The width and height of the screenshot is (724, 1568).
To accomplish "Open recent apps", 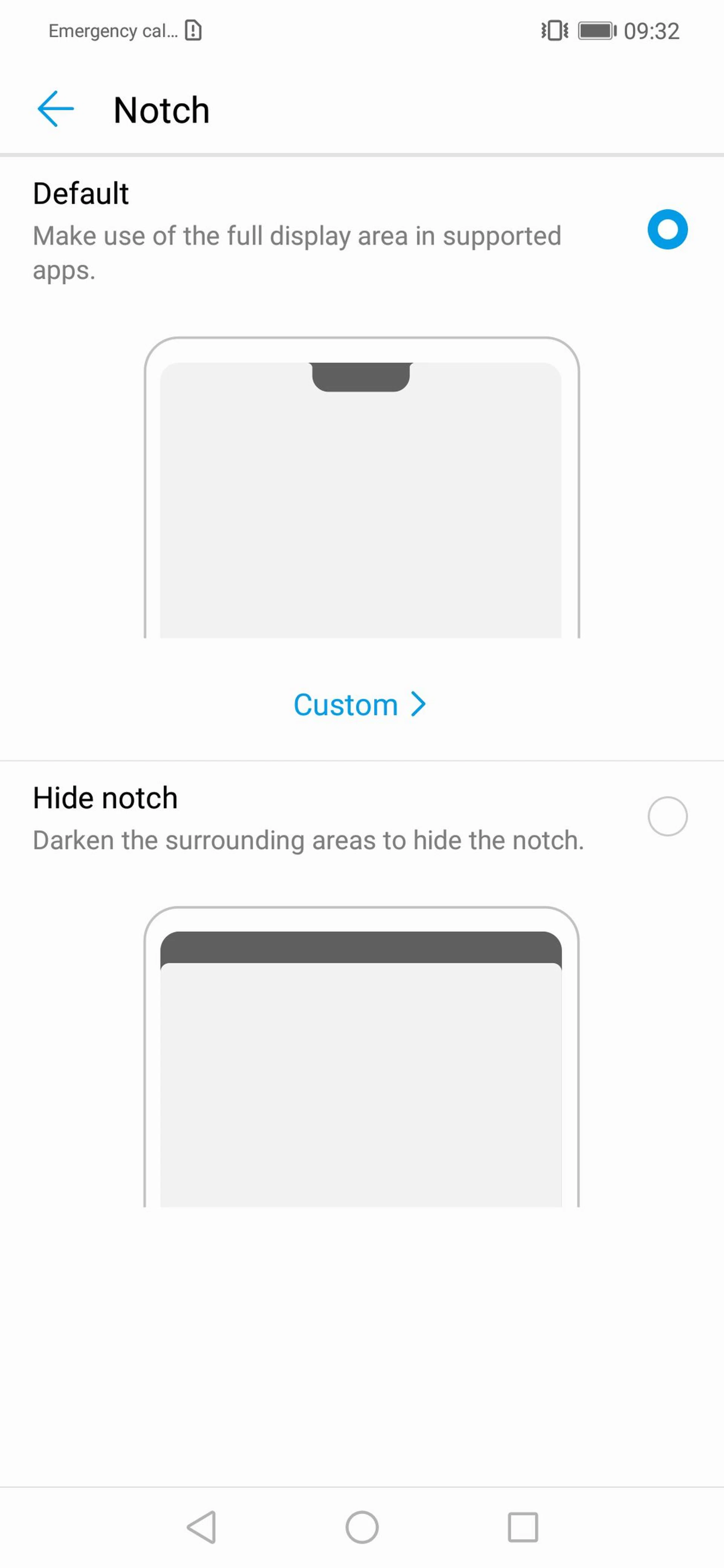I will pos(523,1527).
